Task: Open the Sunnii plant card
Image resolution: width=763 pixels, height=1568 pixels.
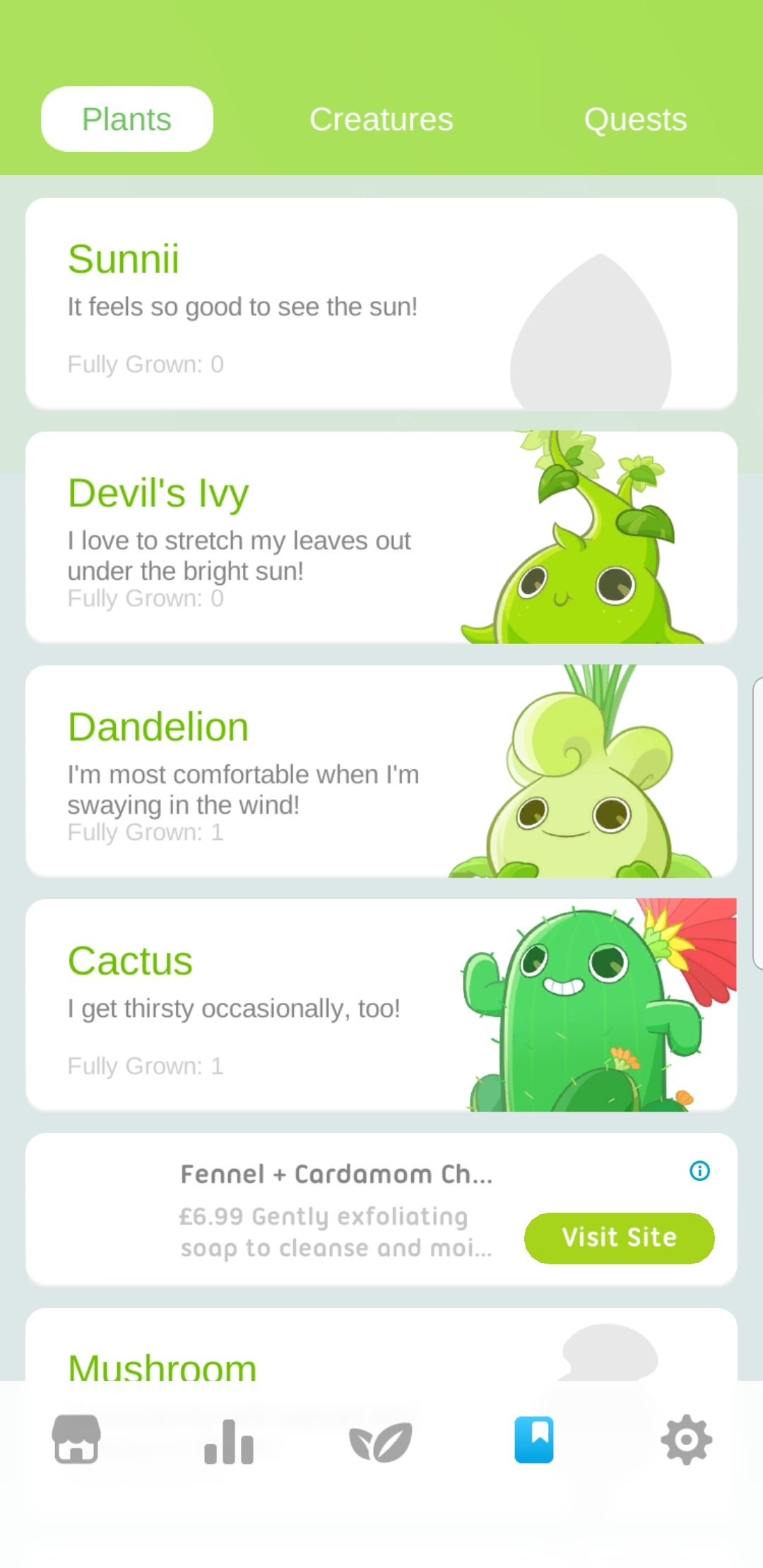Action: click(381, 304)
